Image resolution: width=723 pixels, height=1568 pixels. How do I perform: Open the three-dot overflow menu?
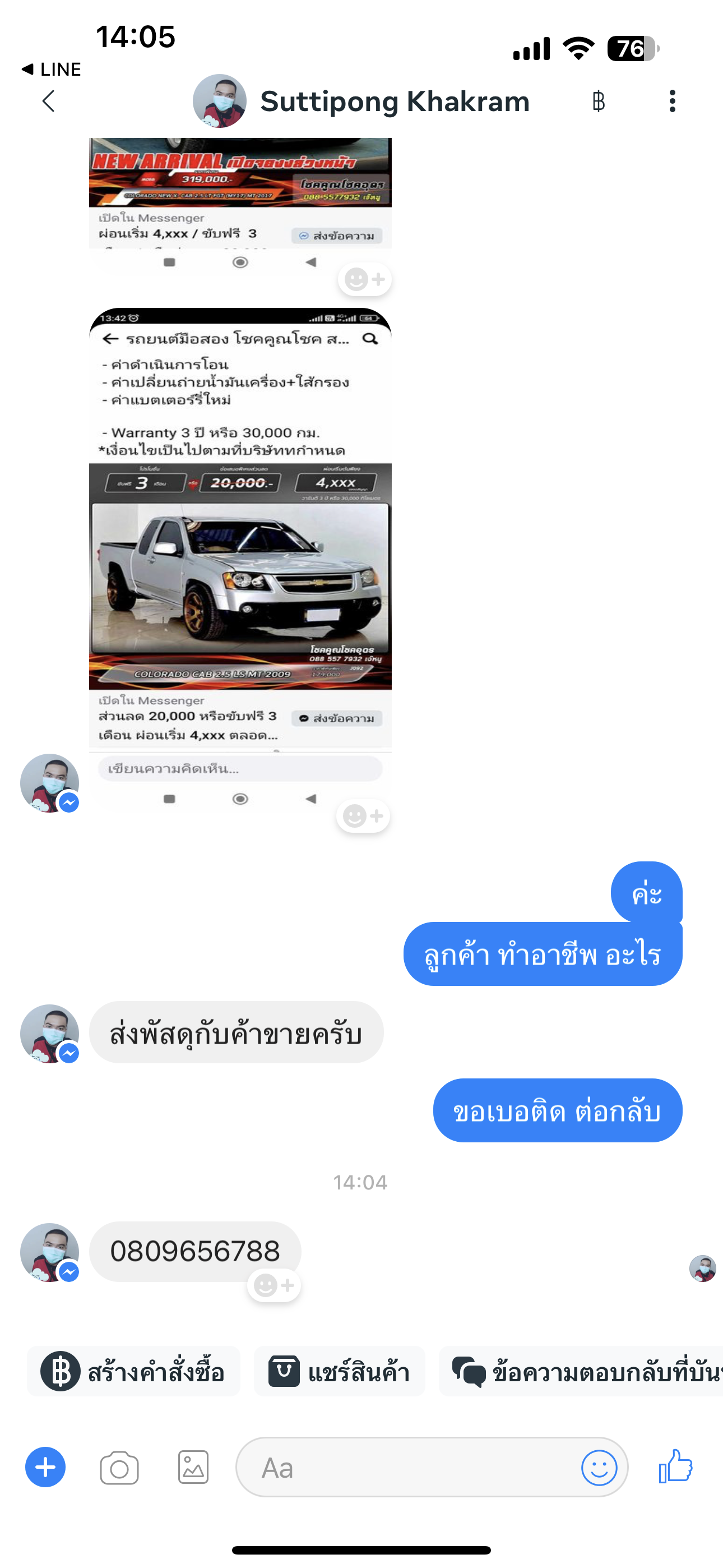pyautogui.click(x=672, y=101)
